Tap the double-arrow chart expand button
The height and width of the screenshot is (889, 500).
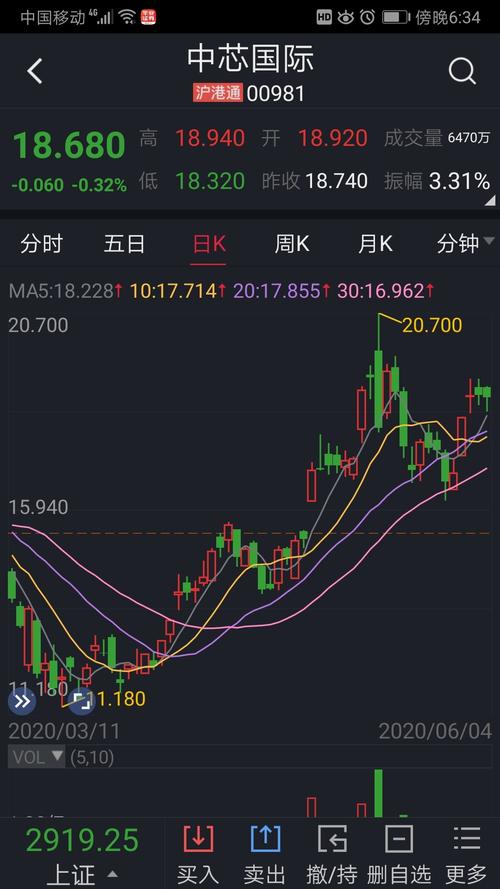[22, 701]
